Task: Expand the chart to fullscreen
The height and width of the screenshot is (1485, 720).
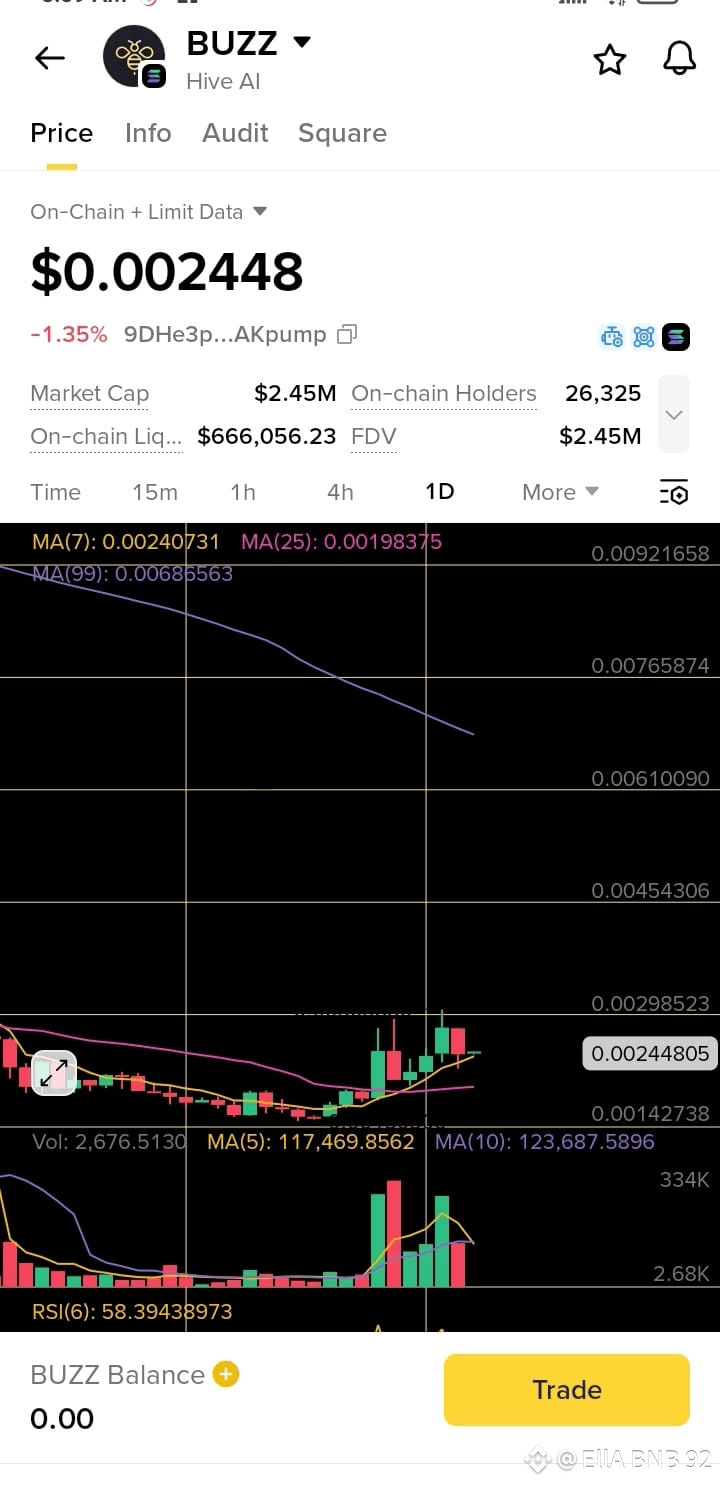Action: [53, 1071]
